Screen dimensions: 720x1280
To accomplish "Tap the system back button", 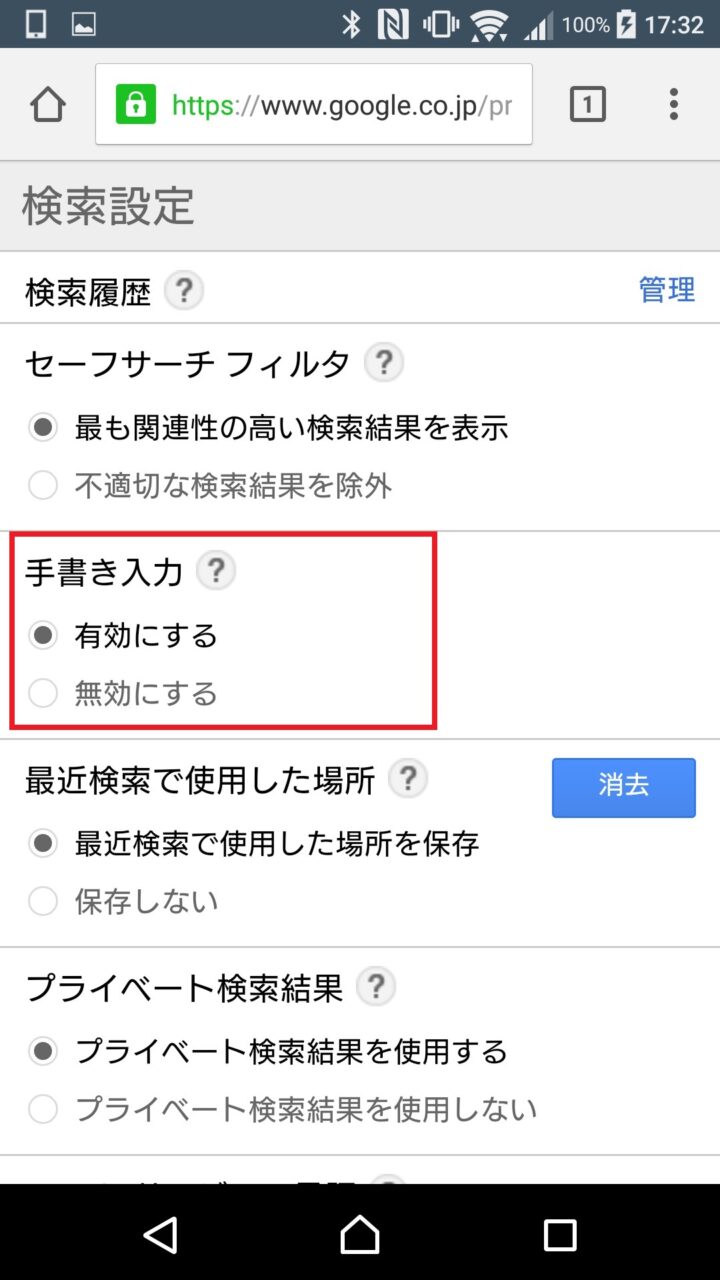I will tap(160, 1234).
